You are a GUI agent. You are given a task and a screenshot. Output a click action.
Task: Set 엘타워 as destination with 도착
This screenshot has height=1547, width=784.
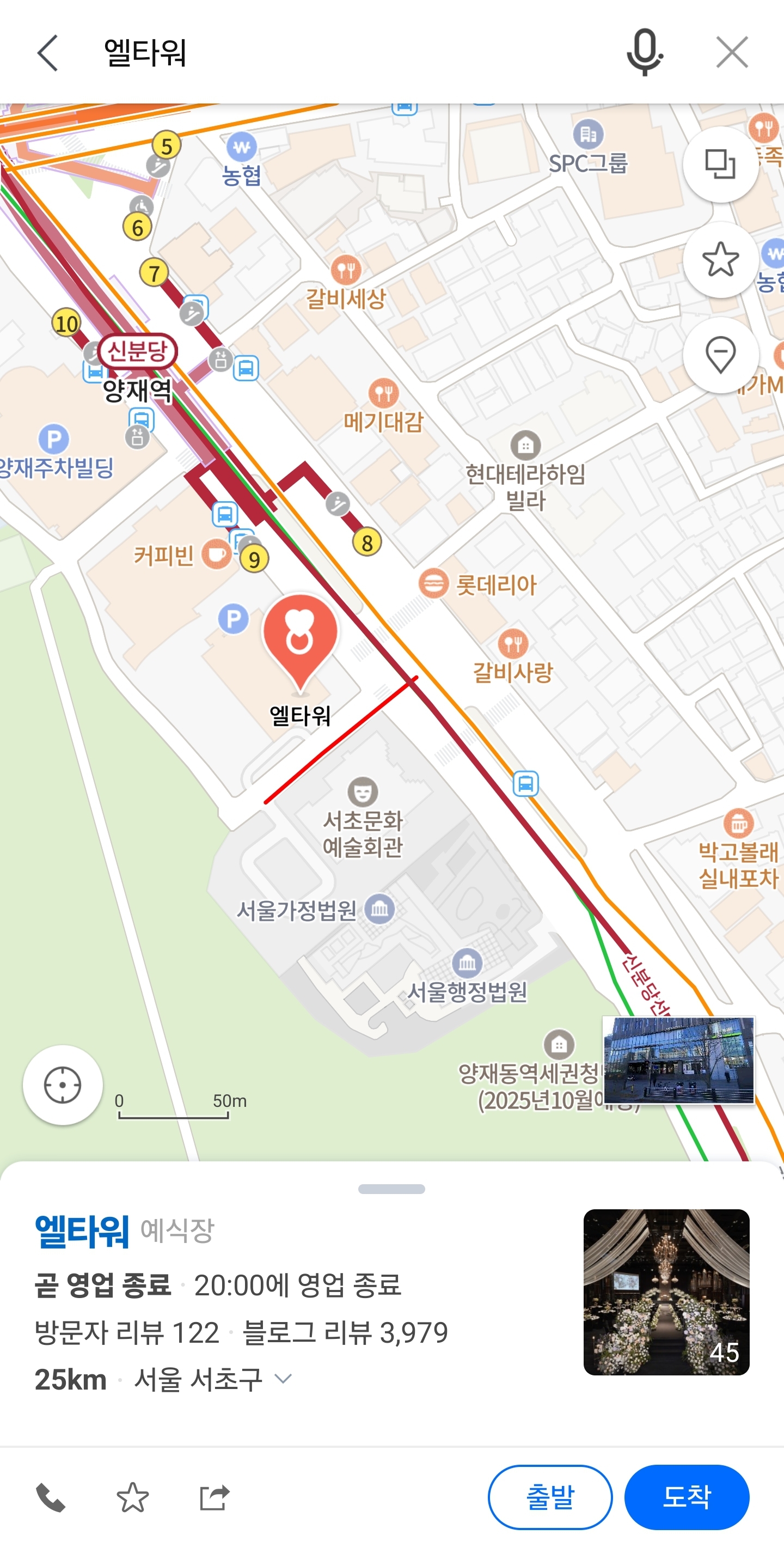pos(686,1497)
